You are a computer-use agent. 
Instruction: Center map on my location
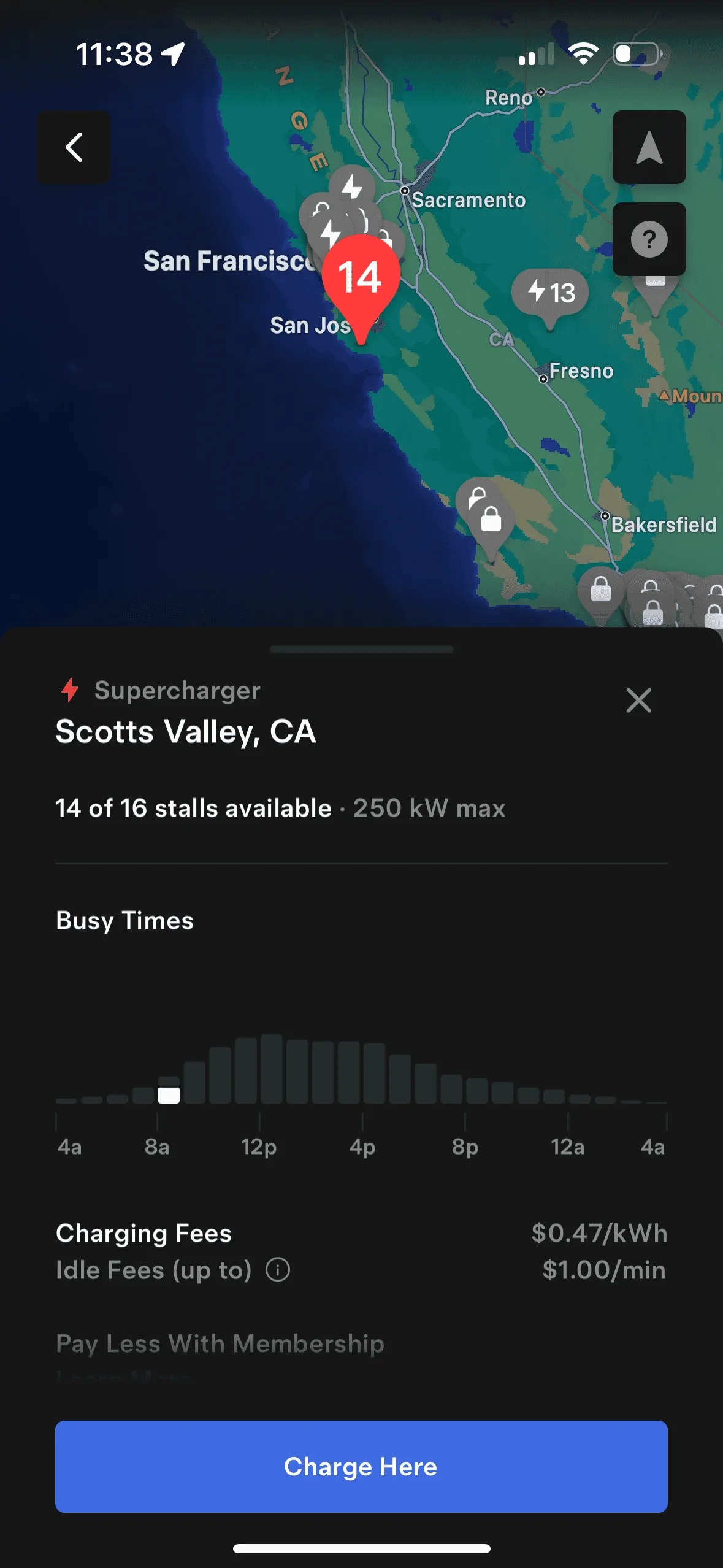tap(649, 147)
